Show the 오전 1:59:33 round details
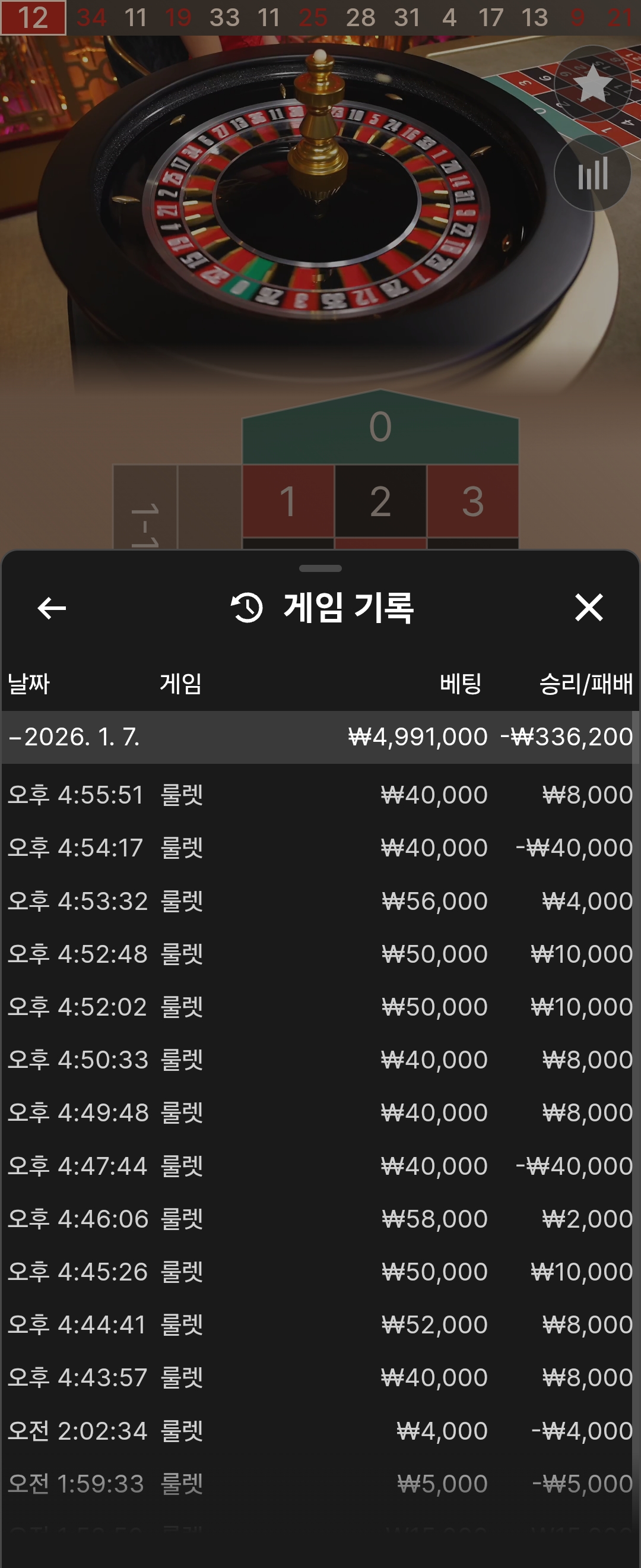The image size is (641, 1568). (x=320, y=1484)
